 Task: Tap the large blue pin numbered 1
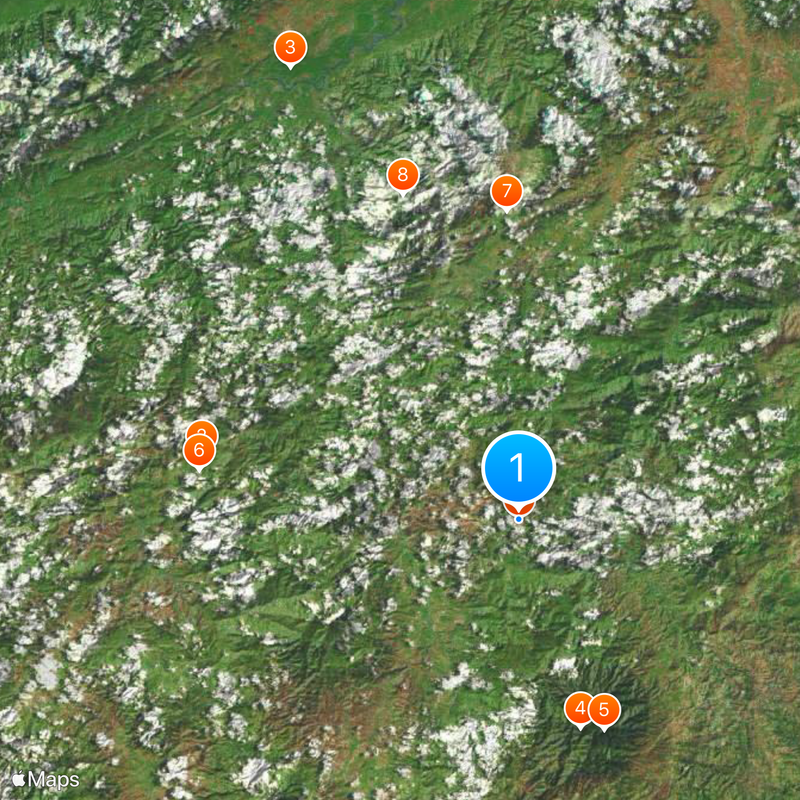point(518,467)
